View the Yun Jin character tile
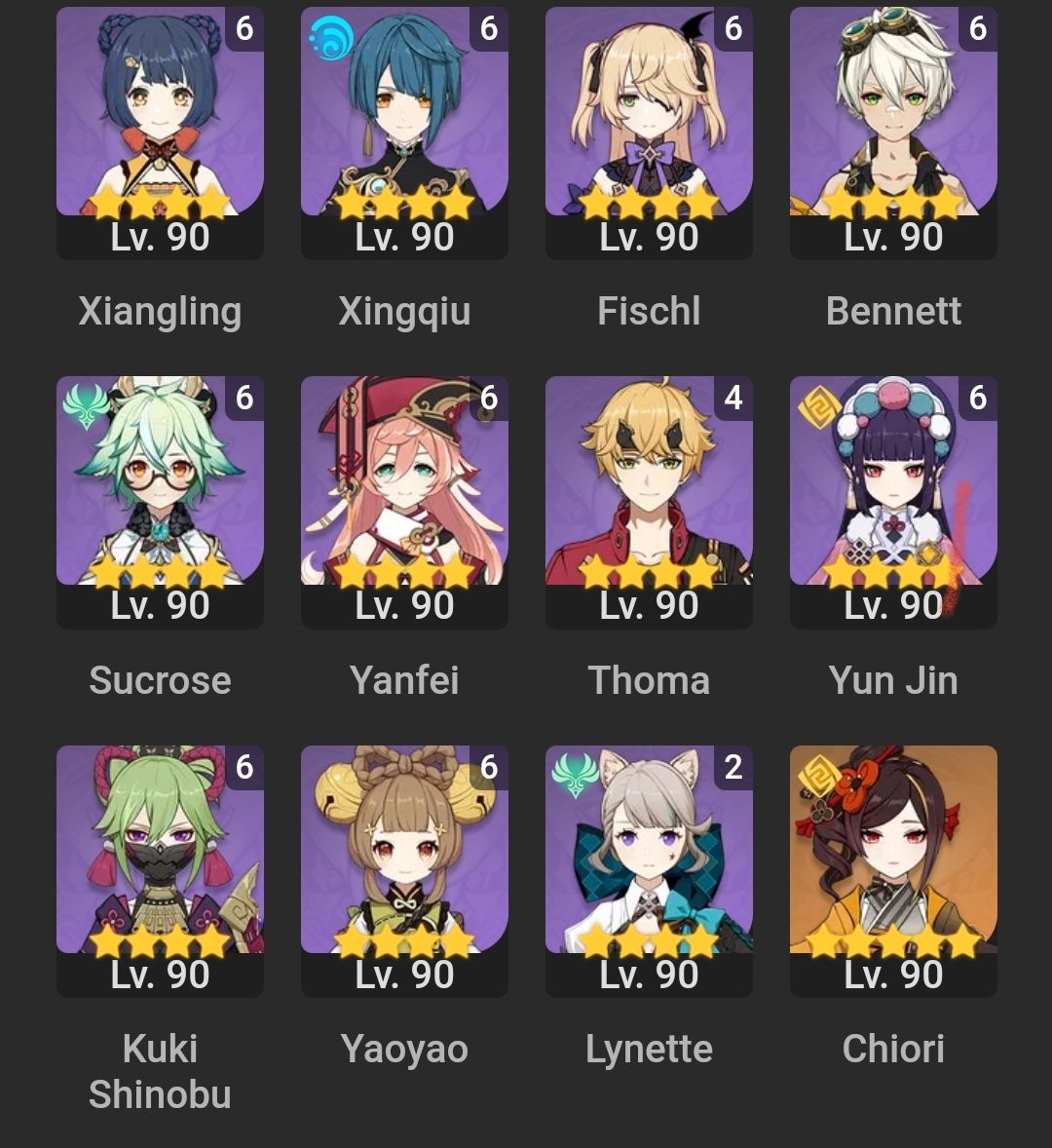Image resolution: width=1052 pixels, height=1148 pixels. tap(893, 501)
